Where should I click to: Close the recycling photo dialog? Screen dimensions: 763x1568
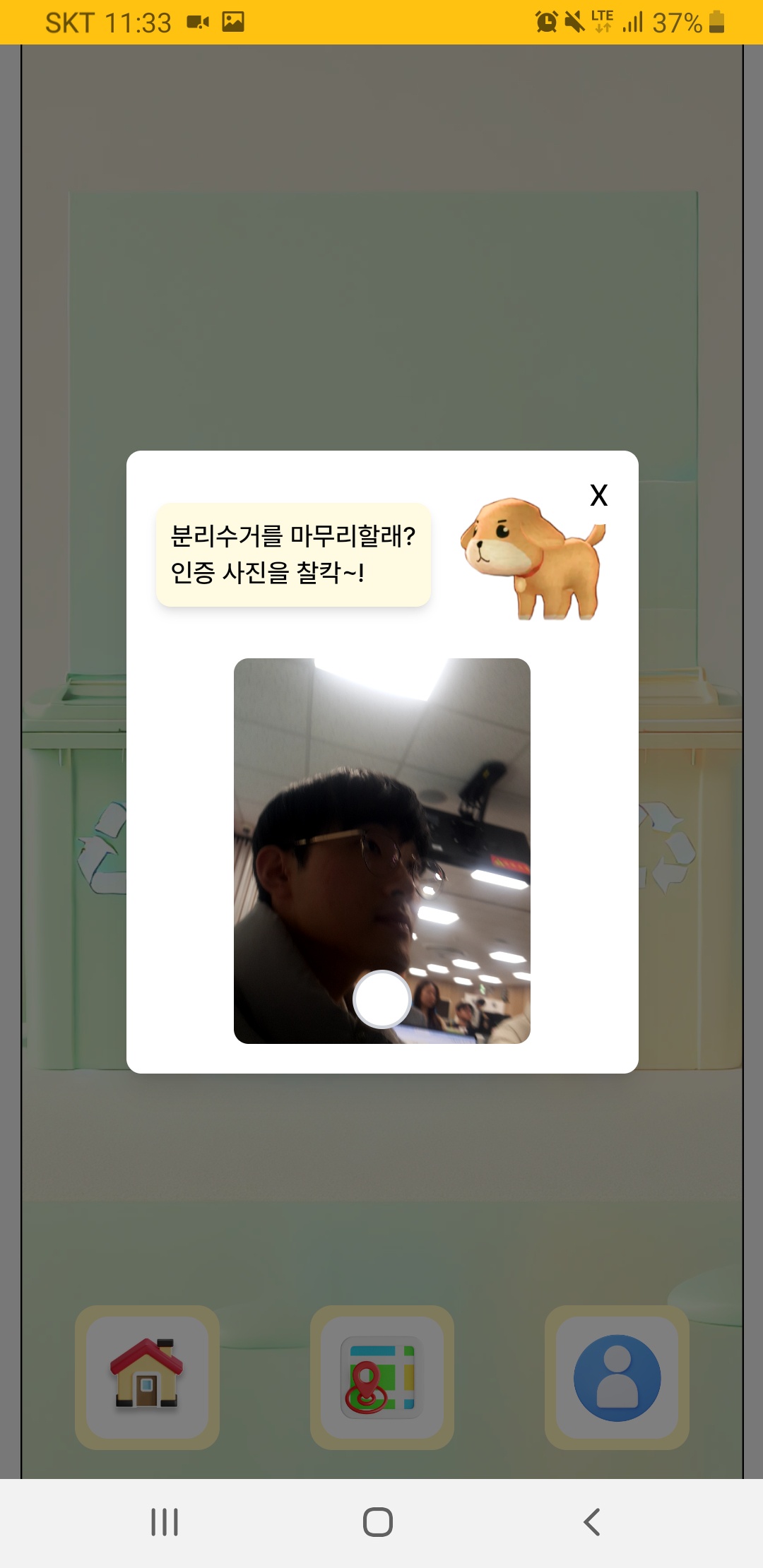598,495
